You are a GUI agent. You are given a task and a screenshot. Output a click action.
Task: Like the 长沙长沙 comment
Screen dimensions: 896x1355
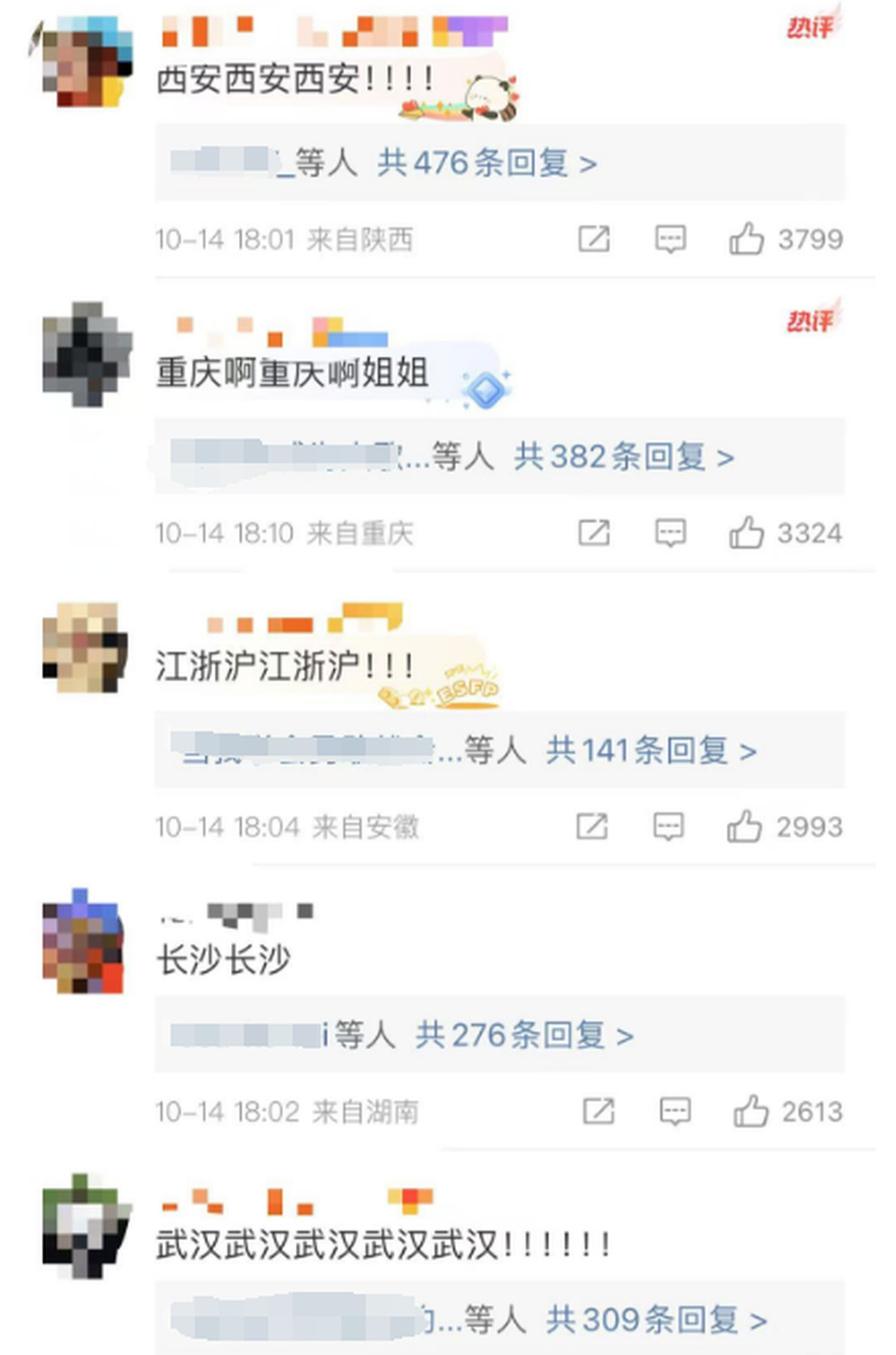(751, 1112)
